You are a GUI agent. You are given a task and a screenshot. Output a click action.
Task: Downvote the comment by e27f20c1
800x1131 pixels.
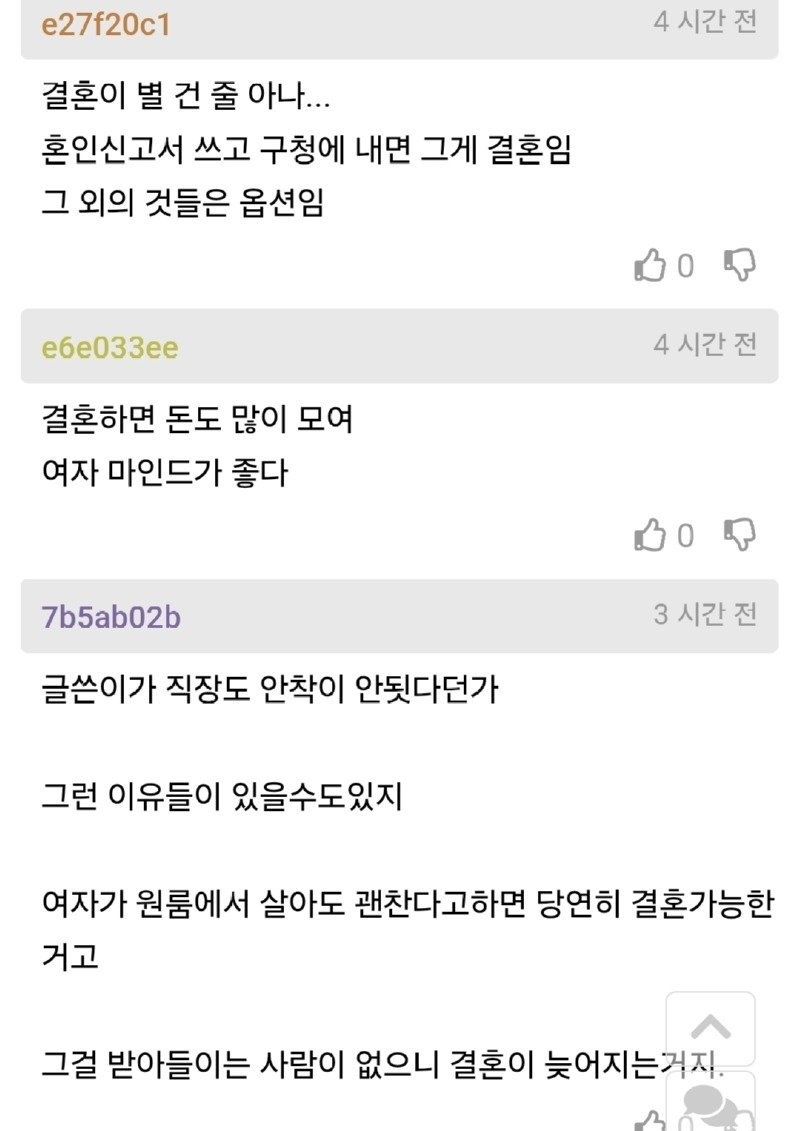739,265
